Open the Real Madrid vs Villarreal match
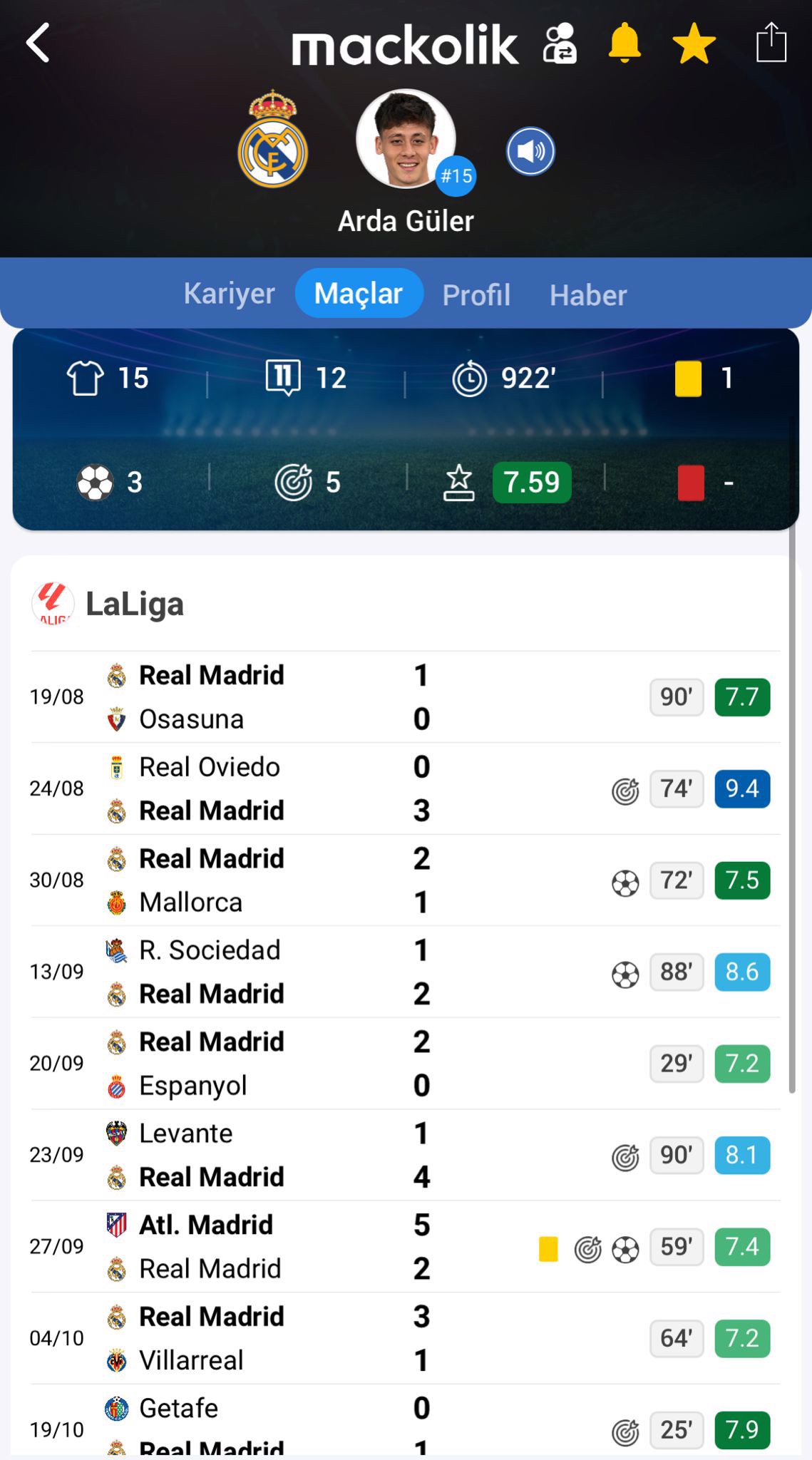The height and width of the screenshot is (1460, 812). [285, 1338]
